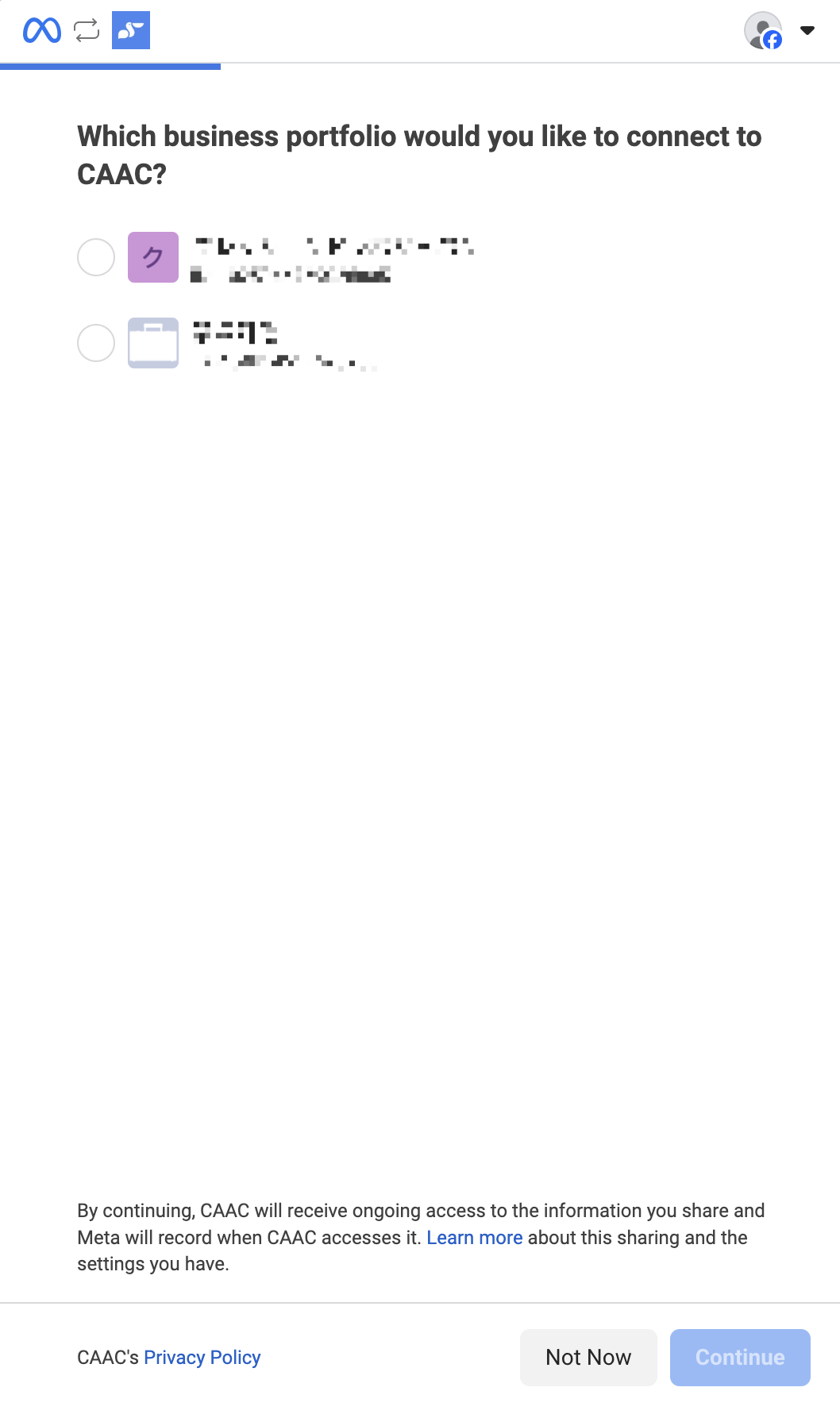Open the account profile dropdown
This screenshot has width=840, height=1418.
[780, 31]
